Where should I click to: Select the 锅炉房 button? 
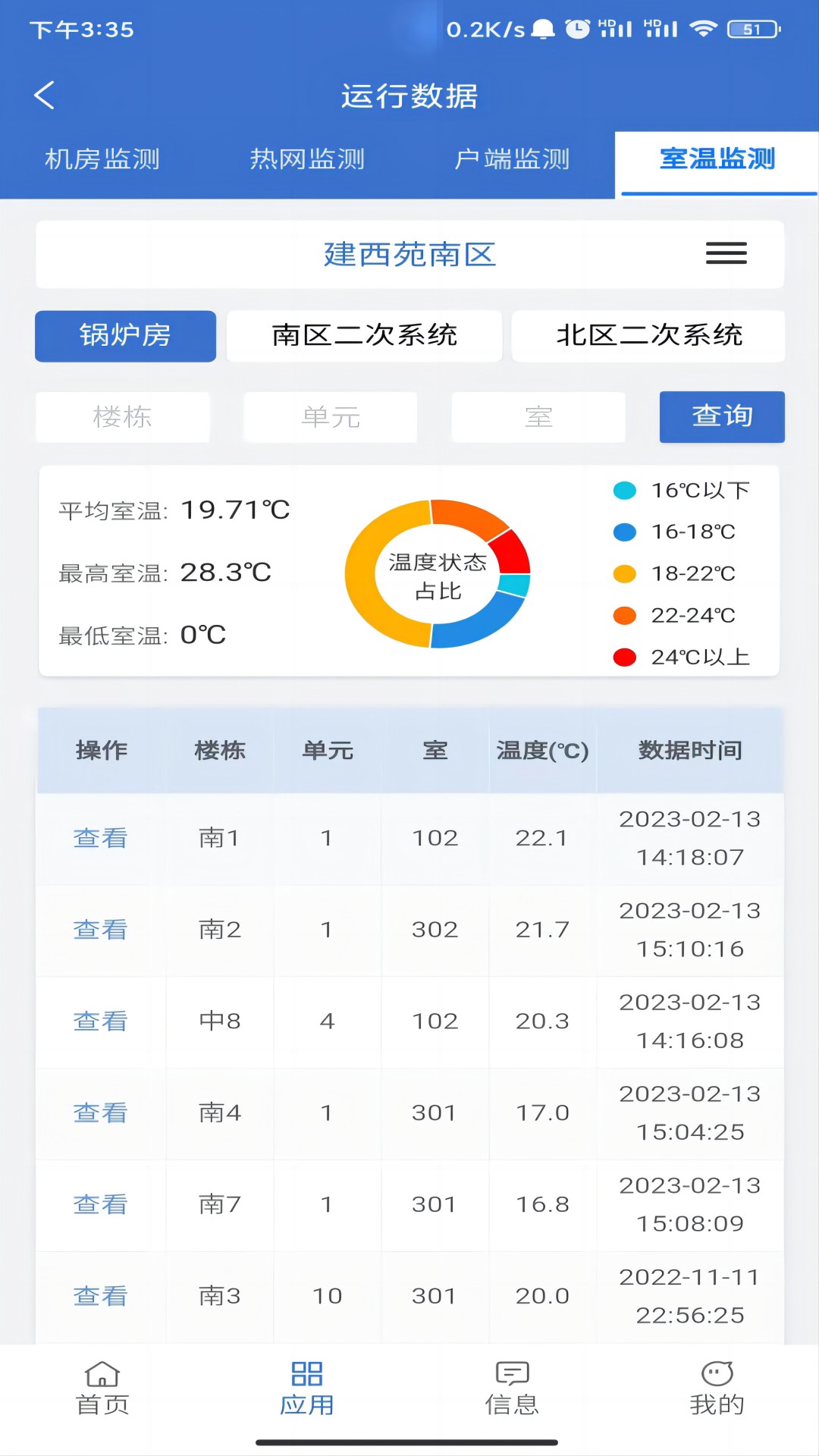click(x=125, y=335)
